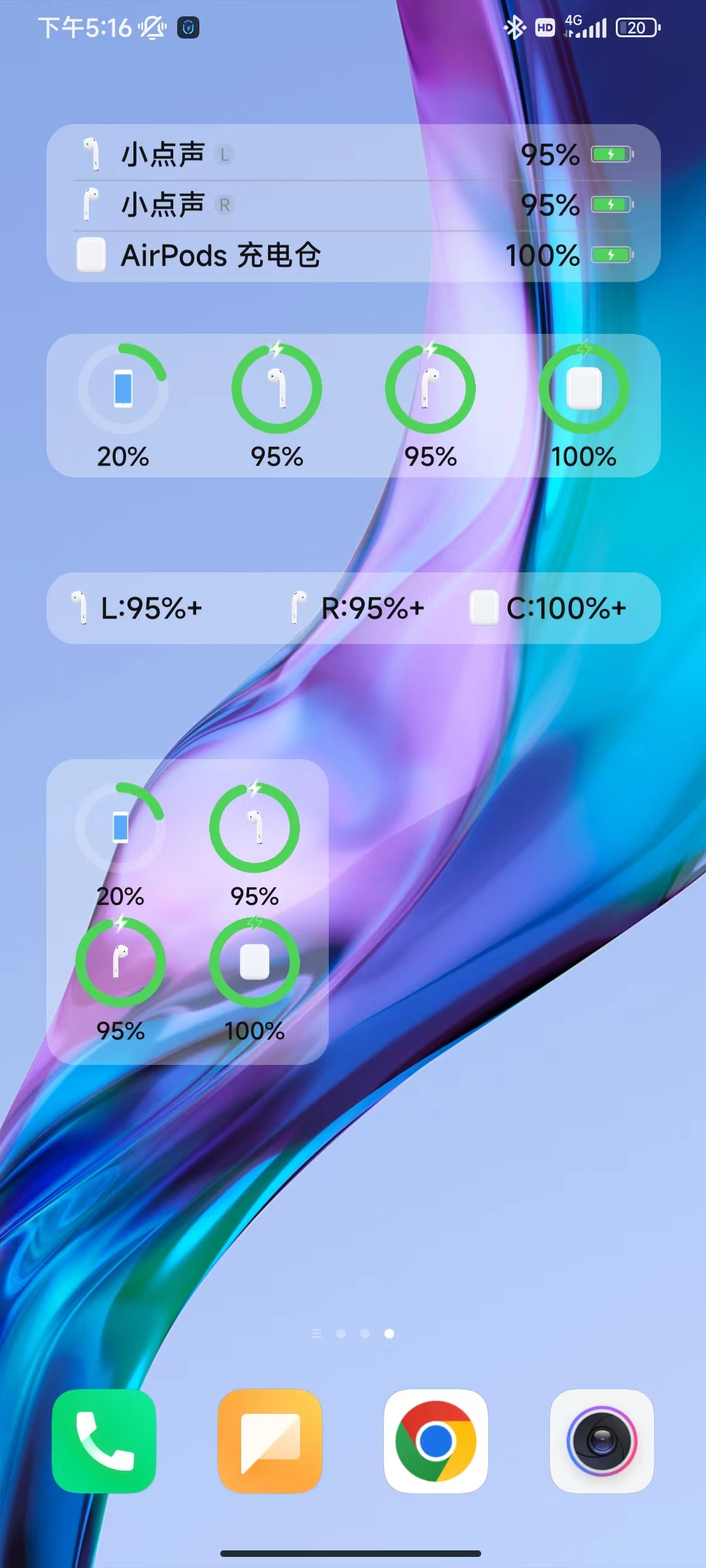Launch the Chrome browser
This screenshot has height=1568, width=706.
coord(436,1441)
